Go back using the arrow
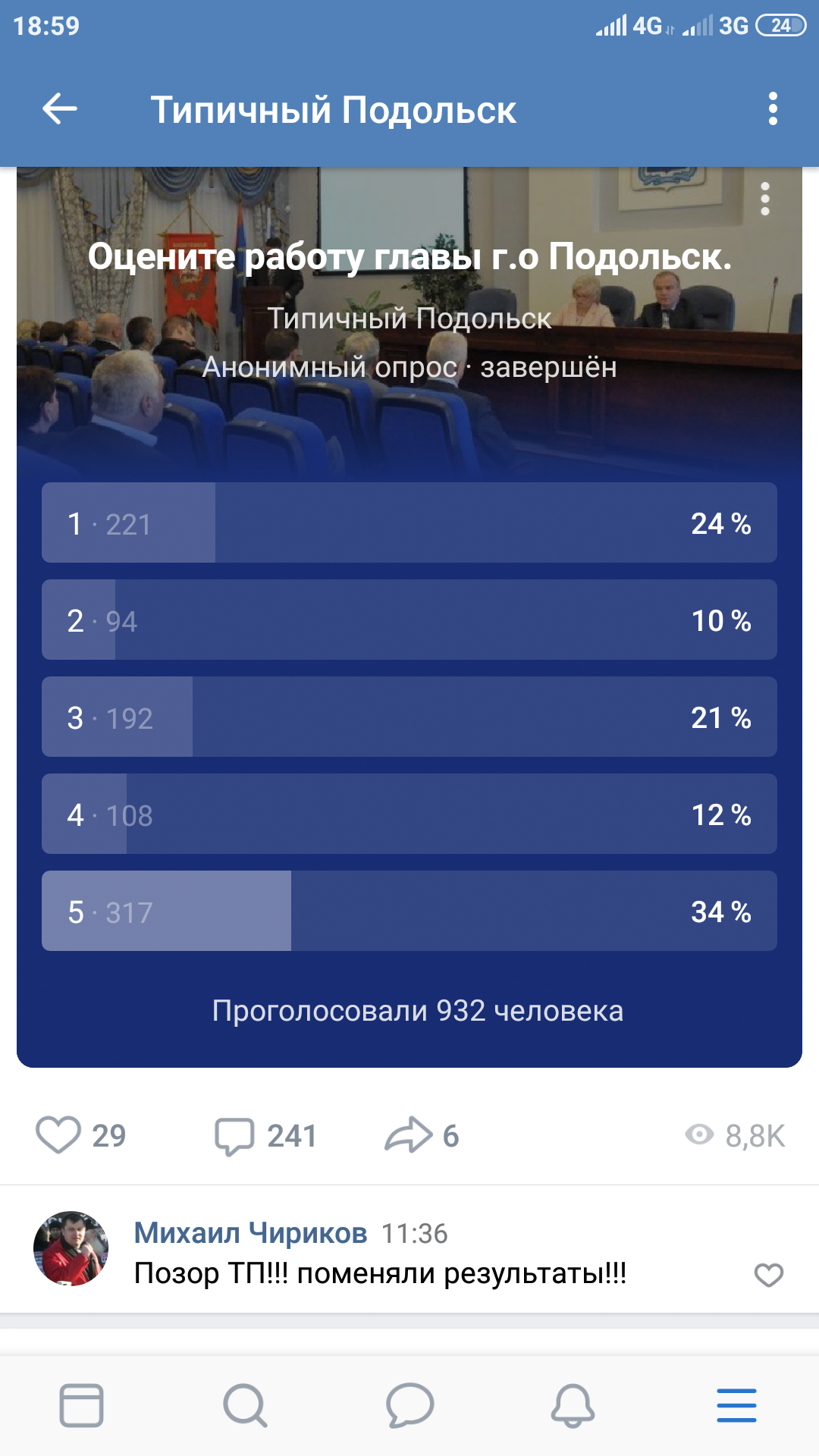 pyautogui.click(x=60, y=109)
